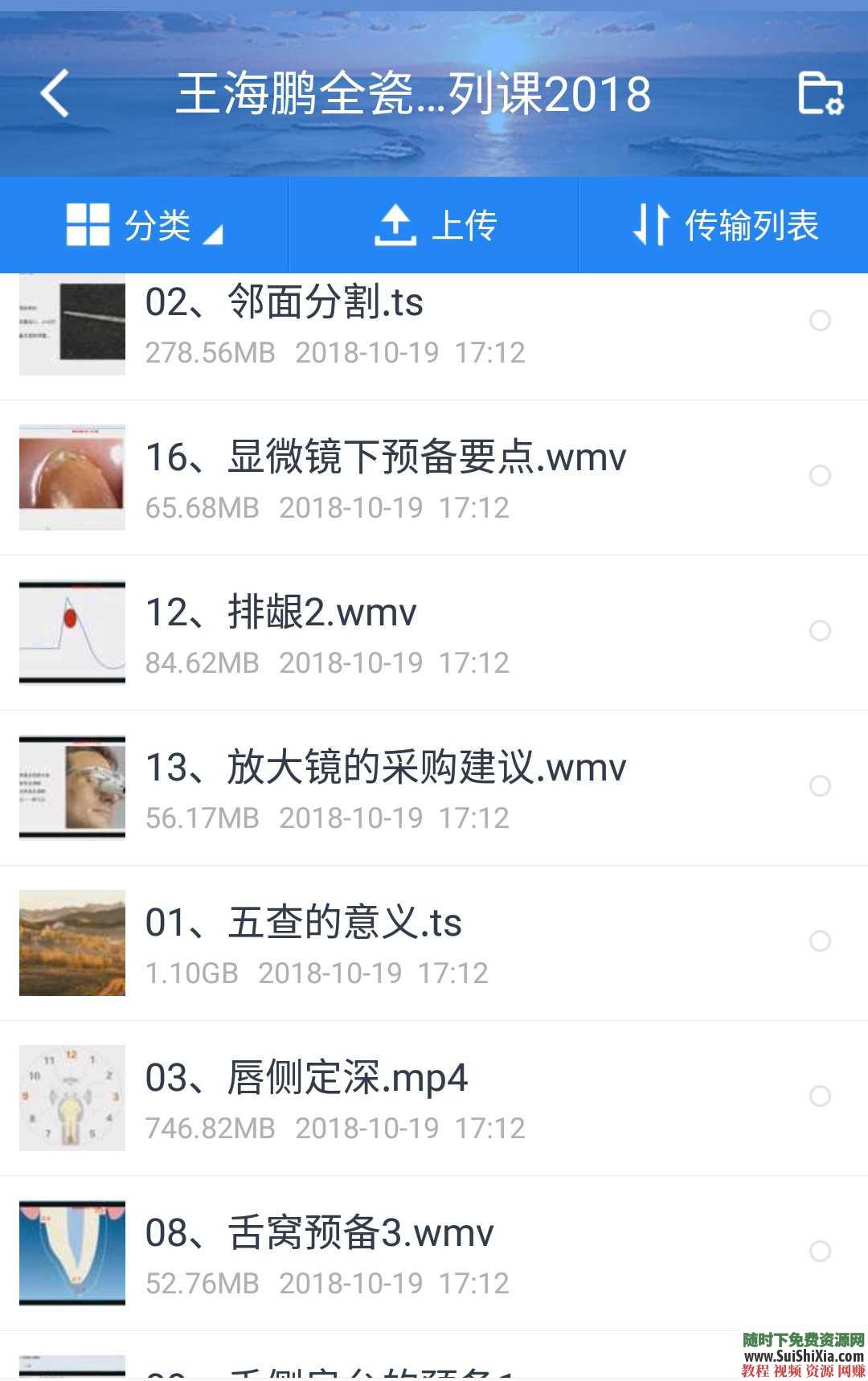Open the thumbnail of 13、放大镜的采购建议.wmv
Image resolution: width=868 pixels, height=1381 pixels.
click(x=72, y=787)
